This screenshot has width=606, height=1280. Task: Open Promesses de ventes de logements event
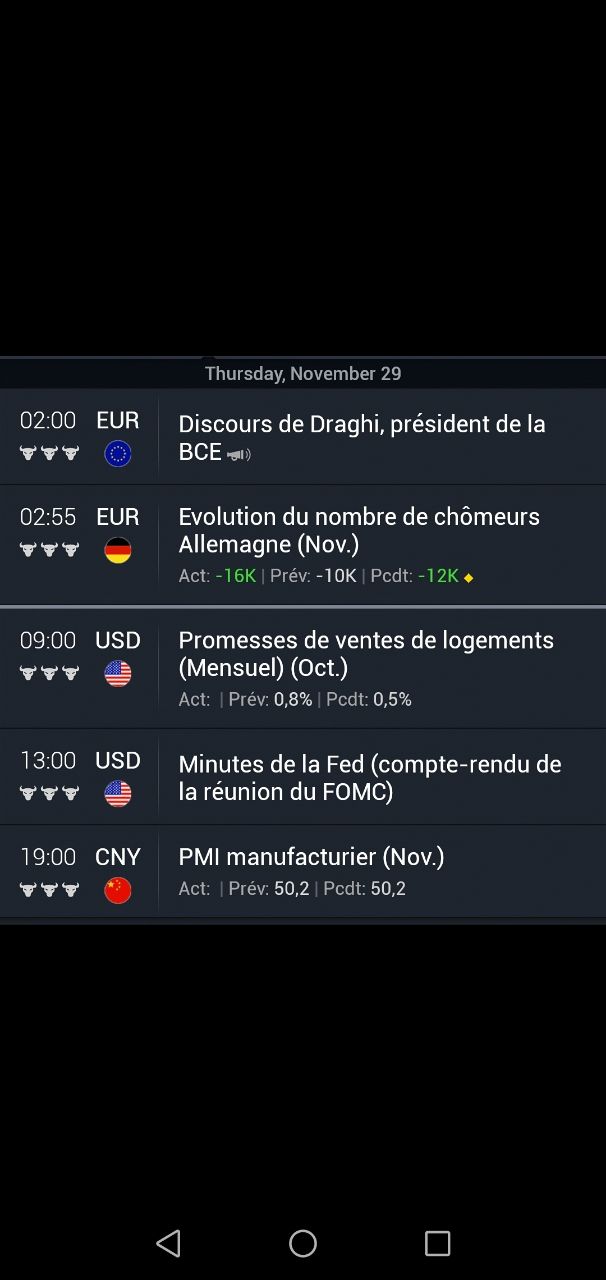[303, 668]
